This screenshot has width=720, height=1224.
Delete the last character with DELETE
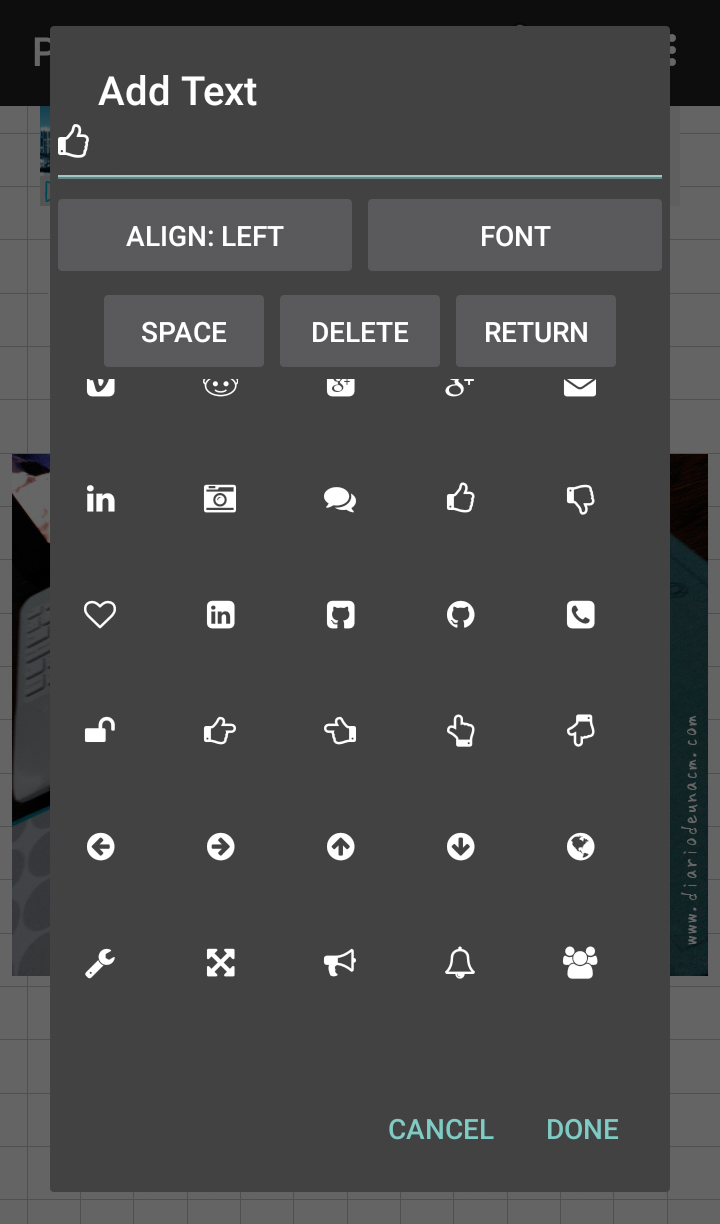tap(360, 332)
